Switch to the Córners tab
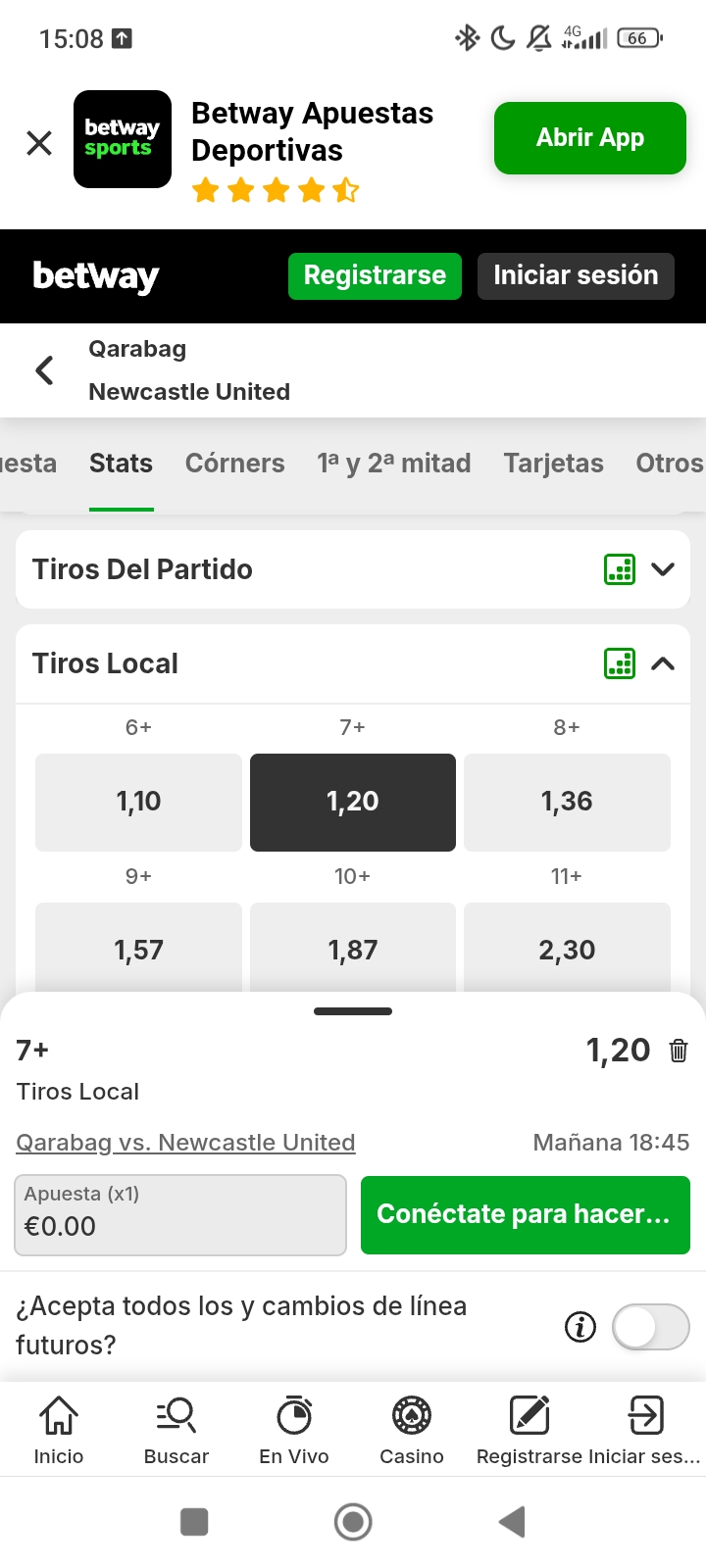Screen dimensions: 706x1568 (x=234, y=463)
